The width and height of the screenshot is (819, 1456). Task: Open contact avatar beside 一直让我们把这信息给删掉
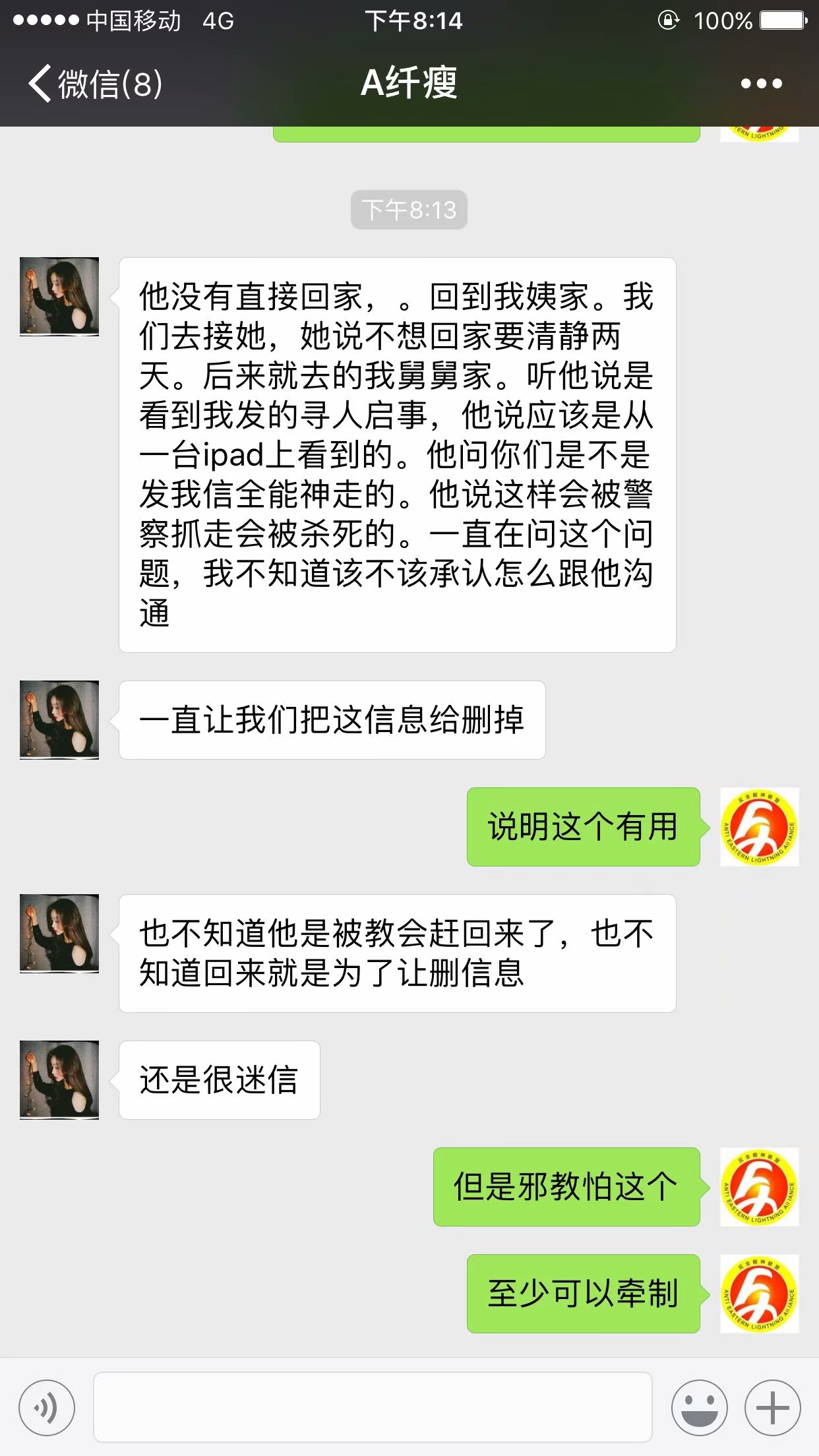coord(59,719)
